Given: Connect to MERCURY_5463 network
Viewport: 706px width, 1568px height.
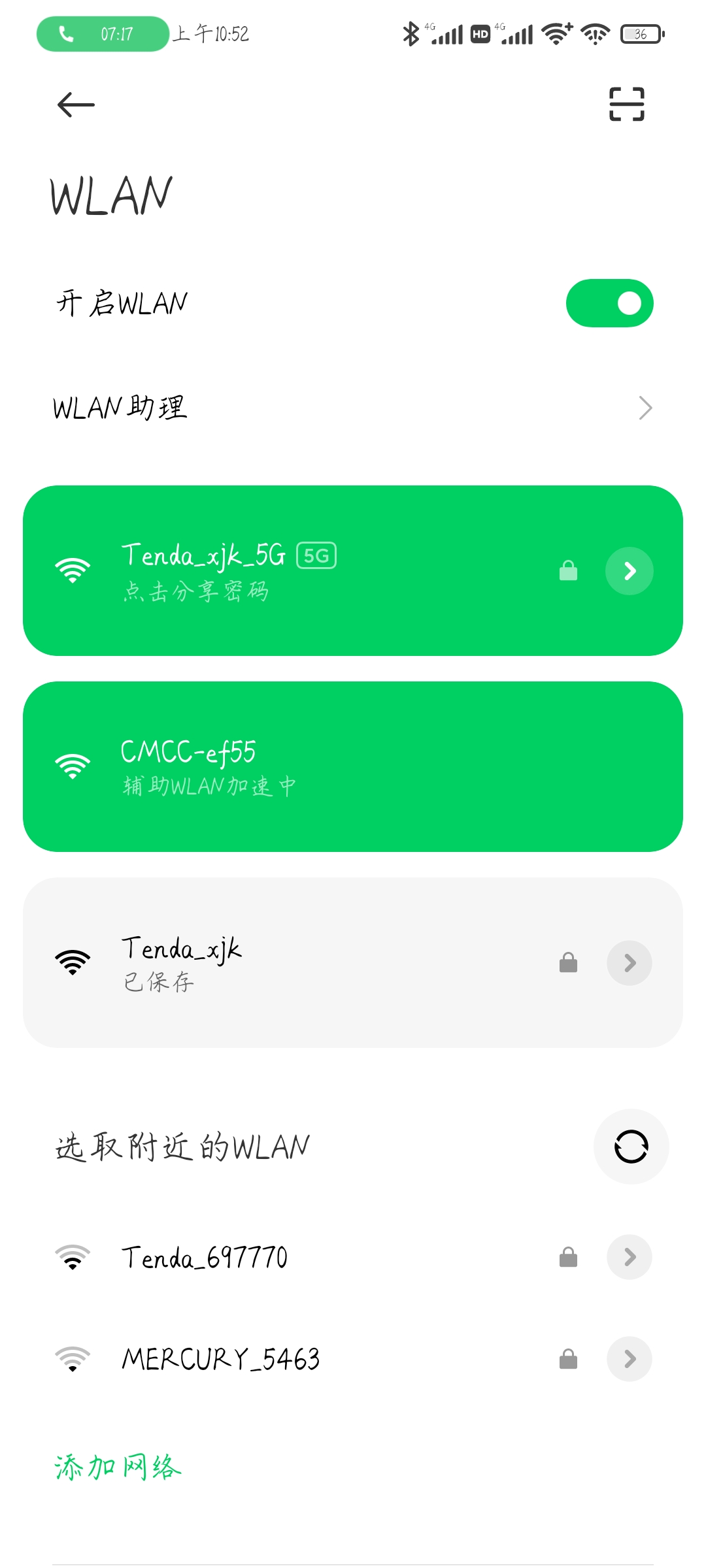Looking at the screenshot, I should (294, 1359).
